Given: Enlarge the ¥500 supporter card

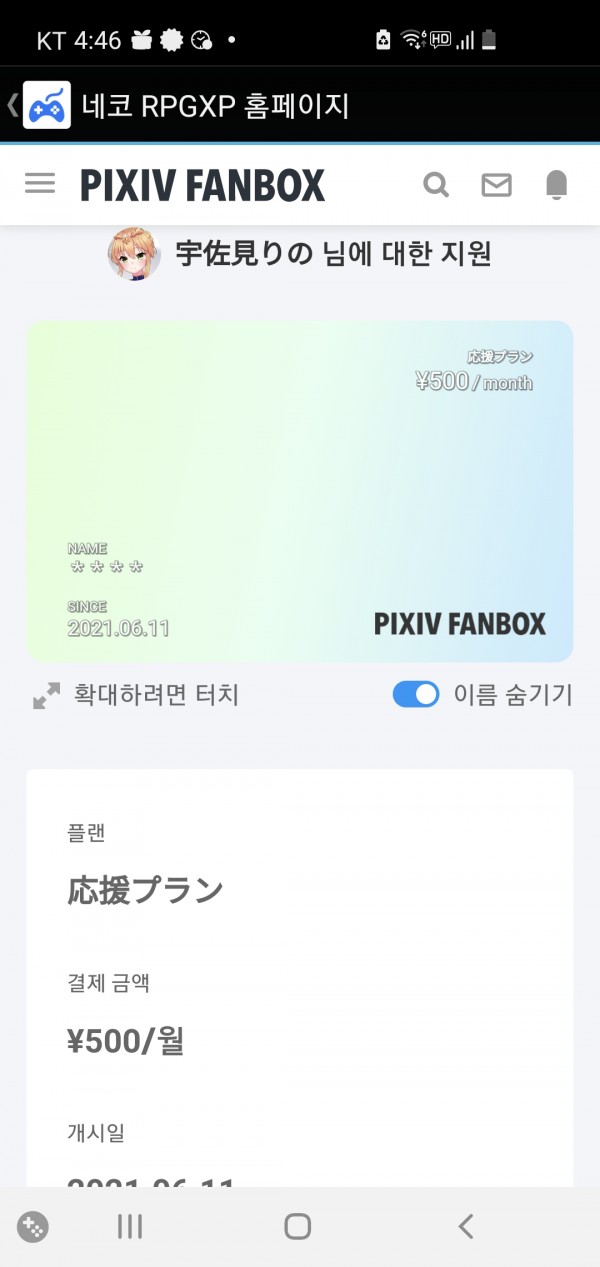Looking at the screenshot, I should 300,491.
